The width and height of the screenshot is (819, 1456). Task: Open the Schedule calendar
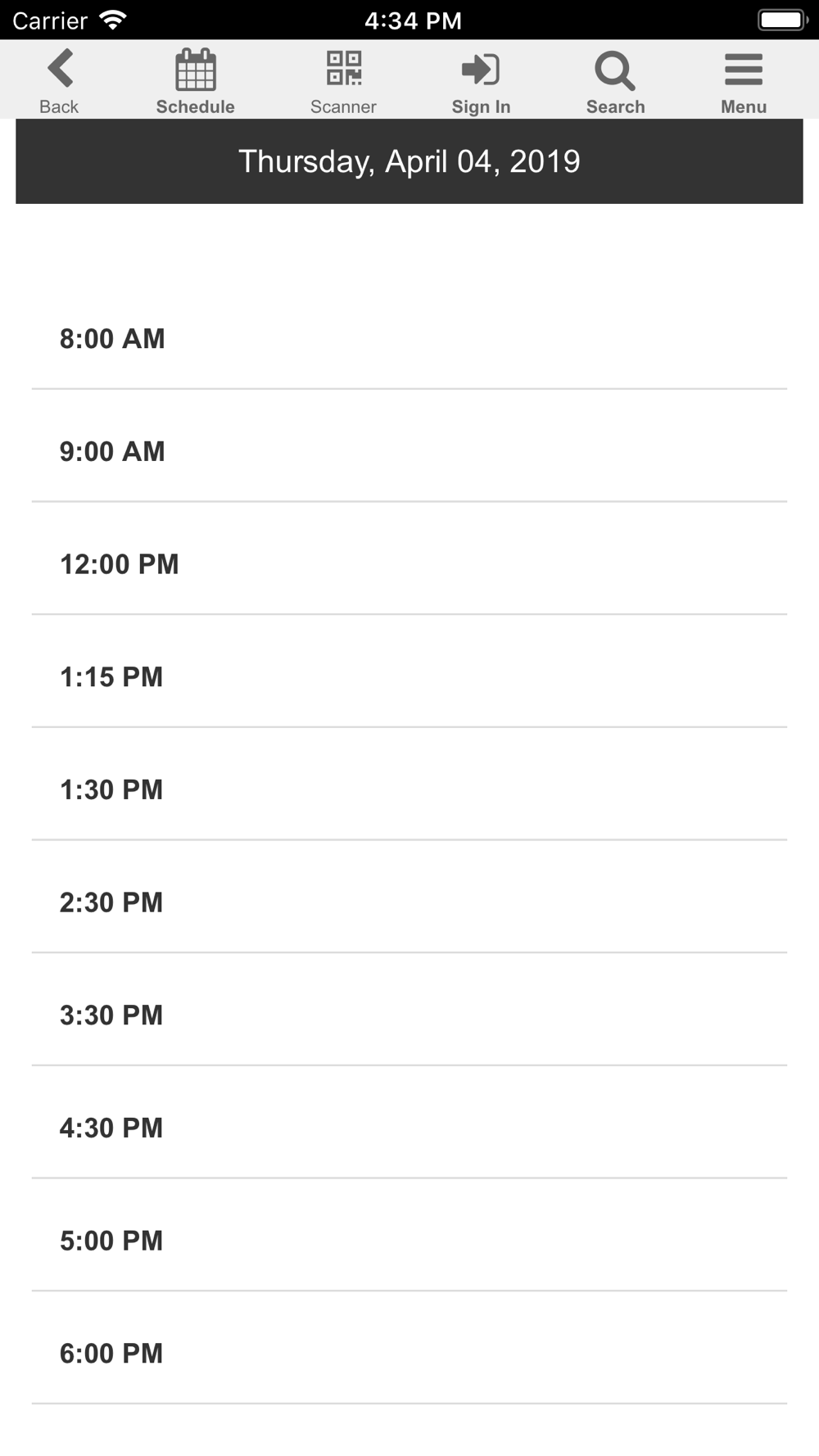click(195, 81)
